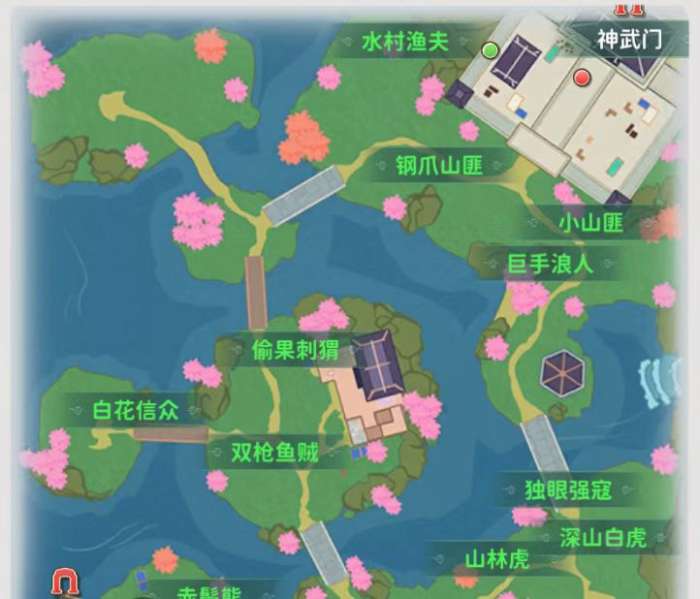Tap the 神武门 location label

point(628,40)
